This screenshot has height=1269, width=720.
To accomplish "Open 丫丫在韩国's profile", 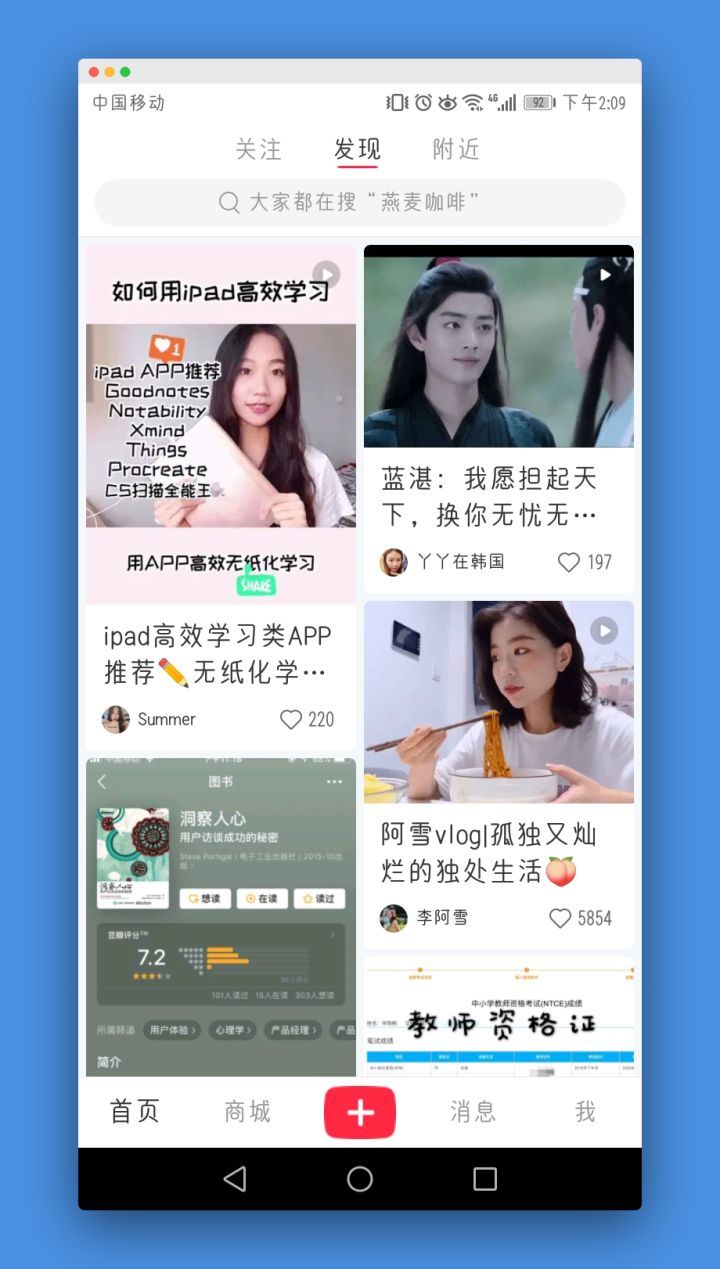I will pos(393,562).
